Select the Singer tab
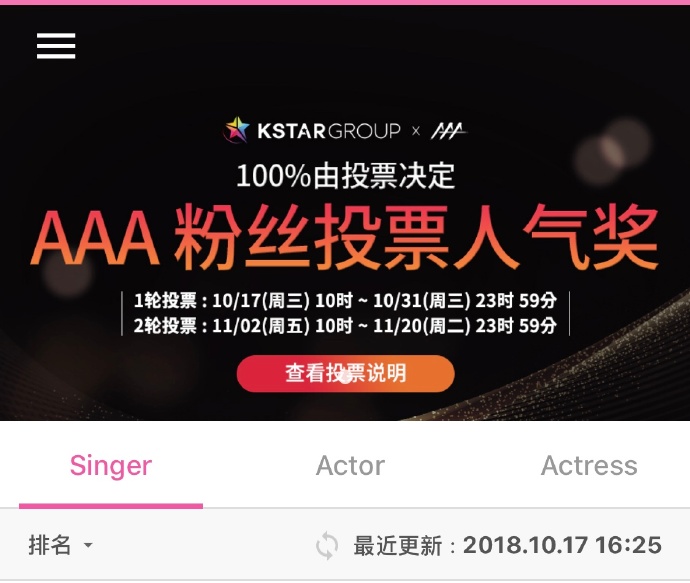The image size is (690, 583). [111, 465]
